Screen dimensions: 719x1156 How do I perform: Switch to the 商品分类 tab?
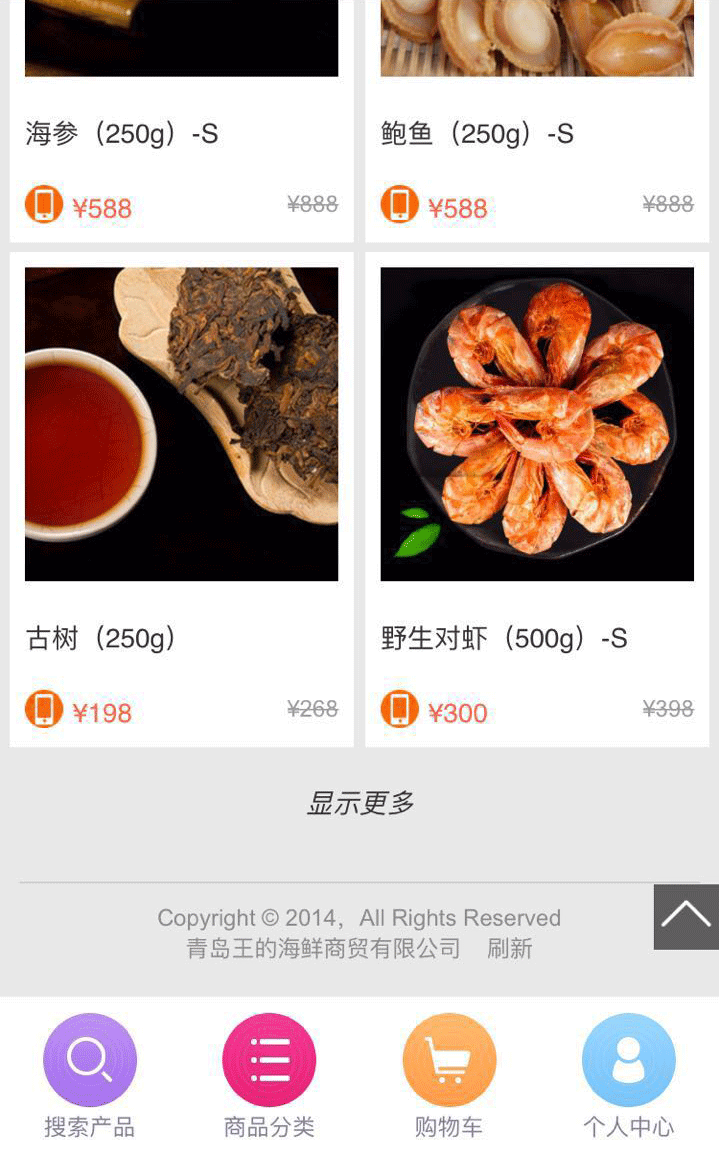pyautogui.click(x=269, y=1076)
